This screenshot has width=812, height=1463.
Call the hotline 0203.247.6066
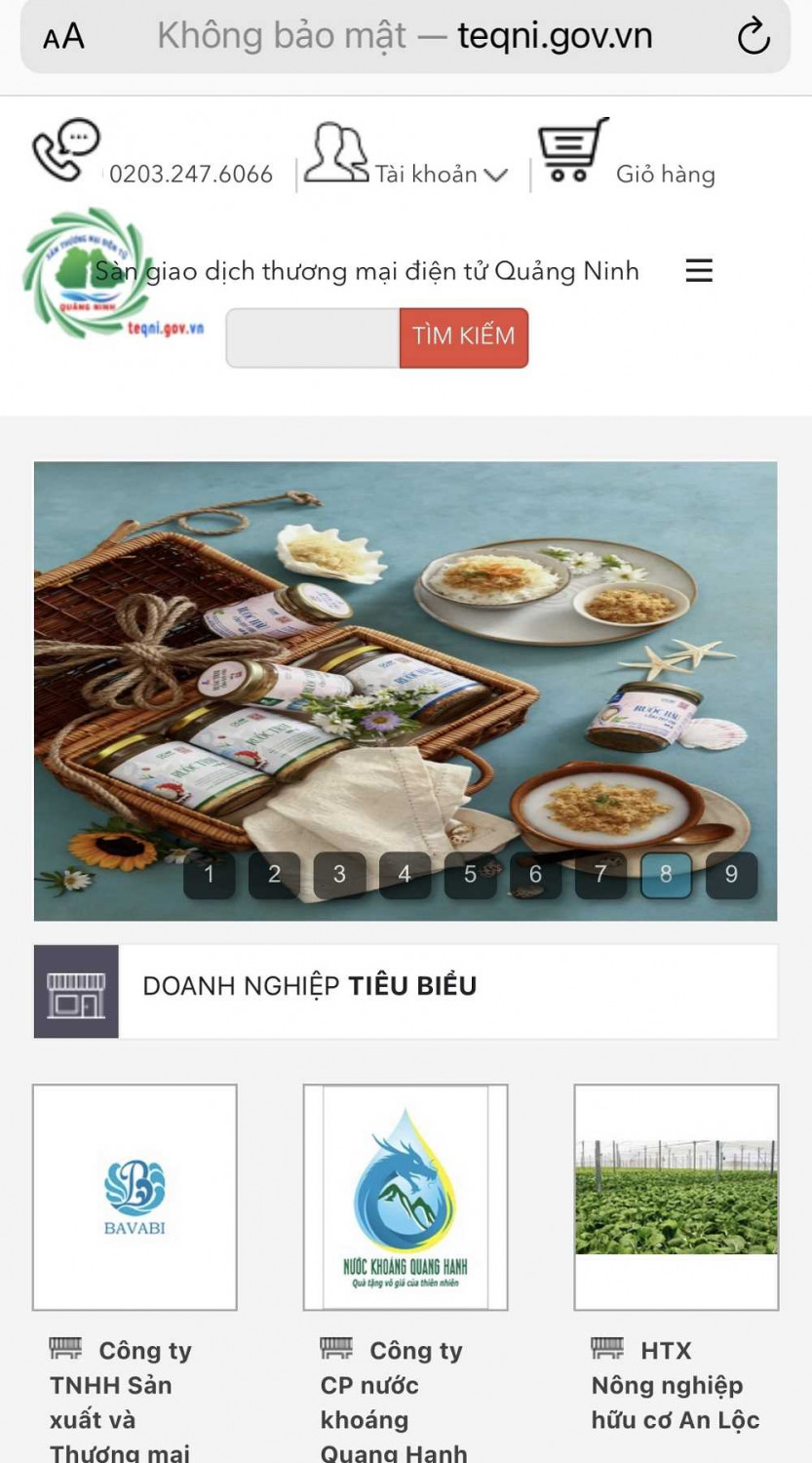click(x=190, y=174)
